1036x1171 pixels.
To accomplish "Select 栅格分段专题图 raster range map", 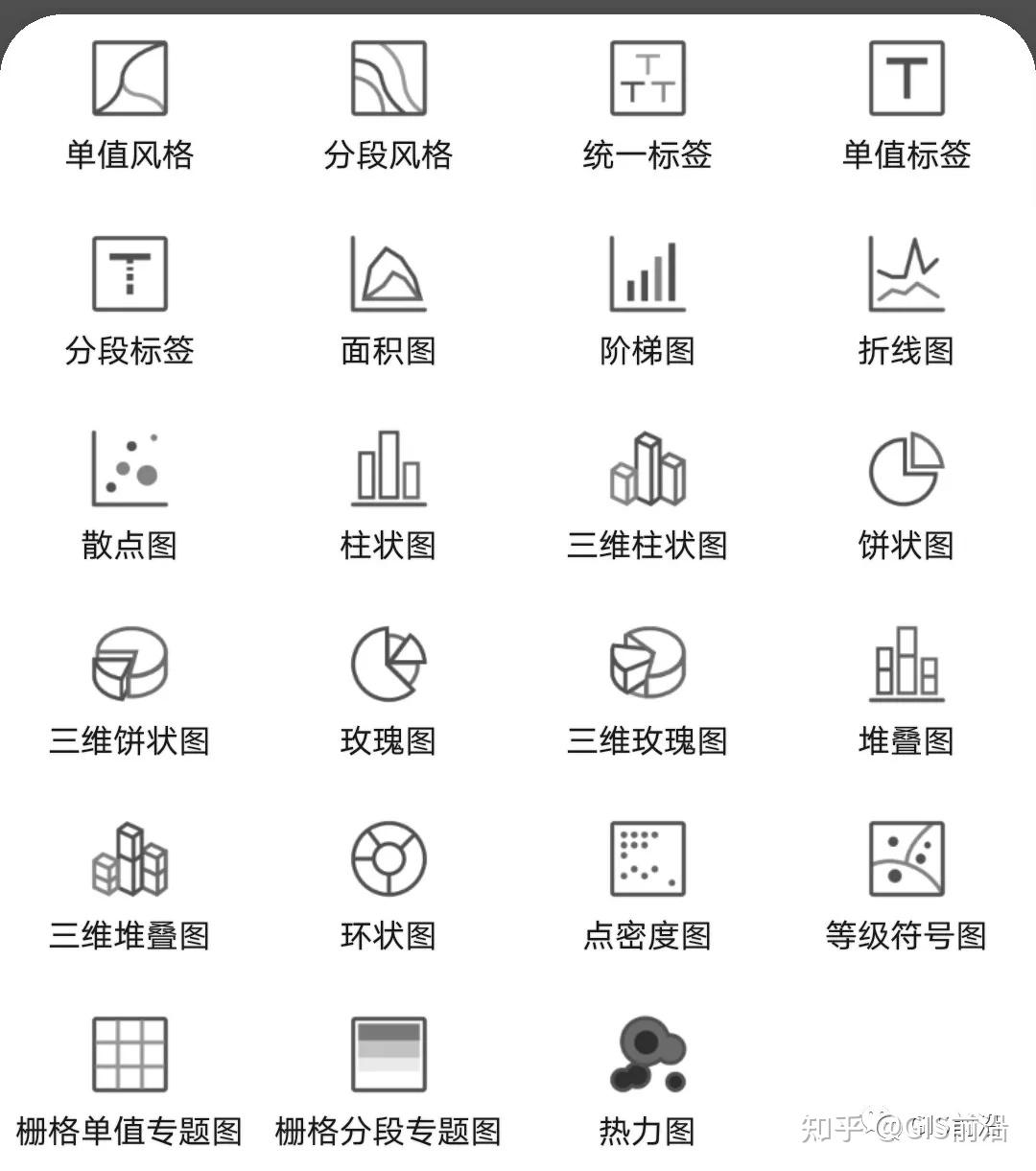I will pyautogui.click(x=388, y=1055).
